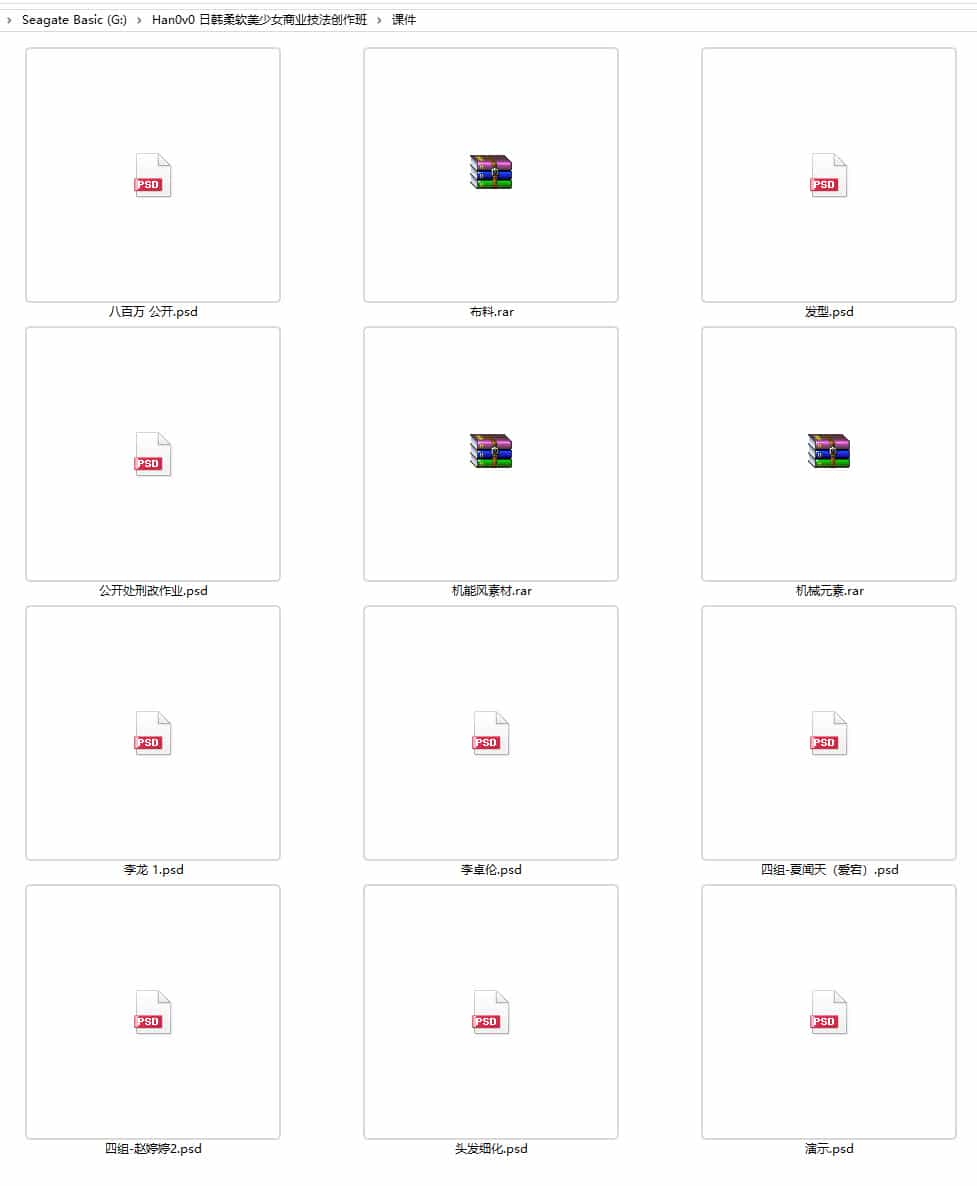Viewport: 977px width, 1186px height.
Task: Open the 头发细化.psd file
Action: 491,1012
